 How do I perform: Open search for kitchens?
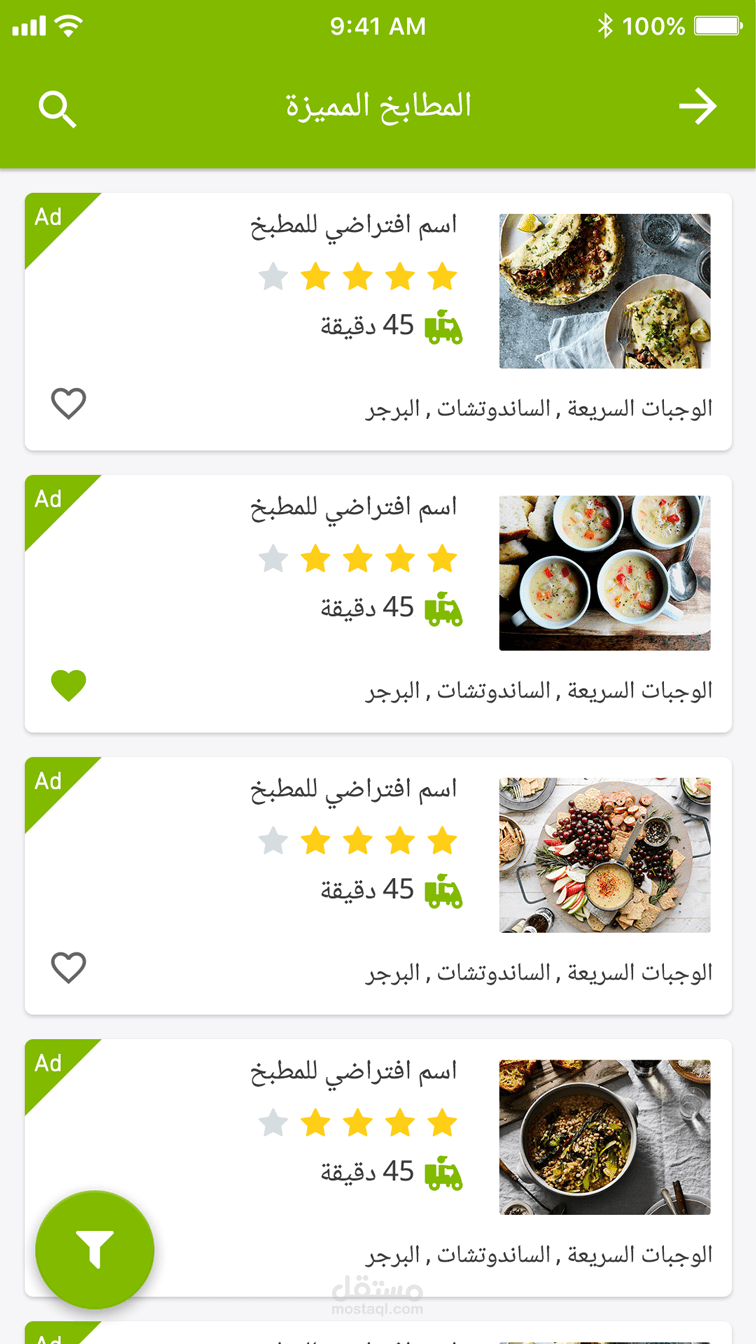58,108
